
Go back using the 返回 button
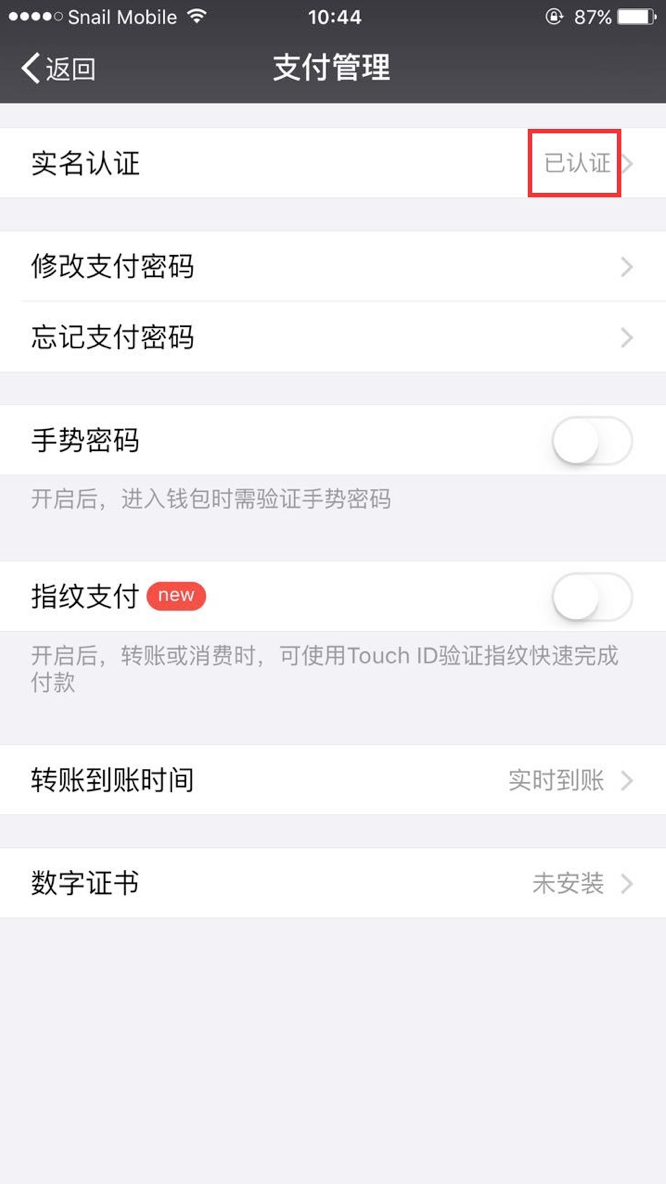(x=58, y=69)
